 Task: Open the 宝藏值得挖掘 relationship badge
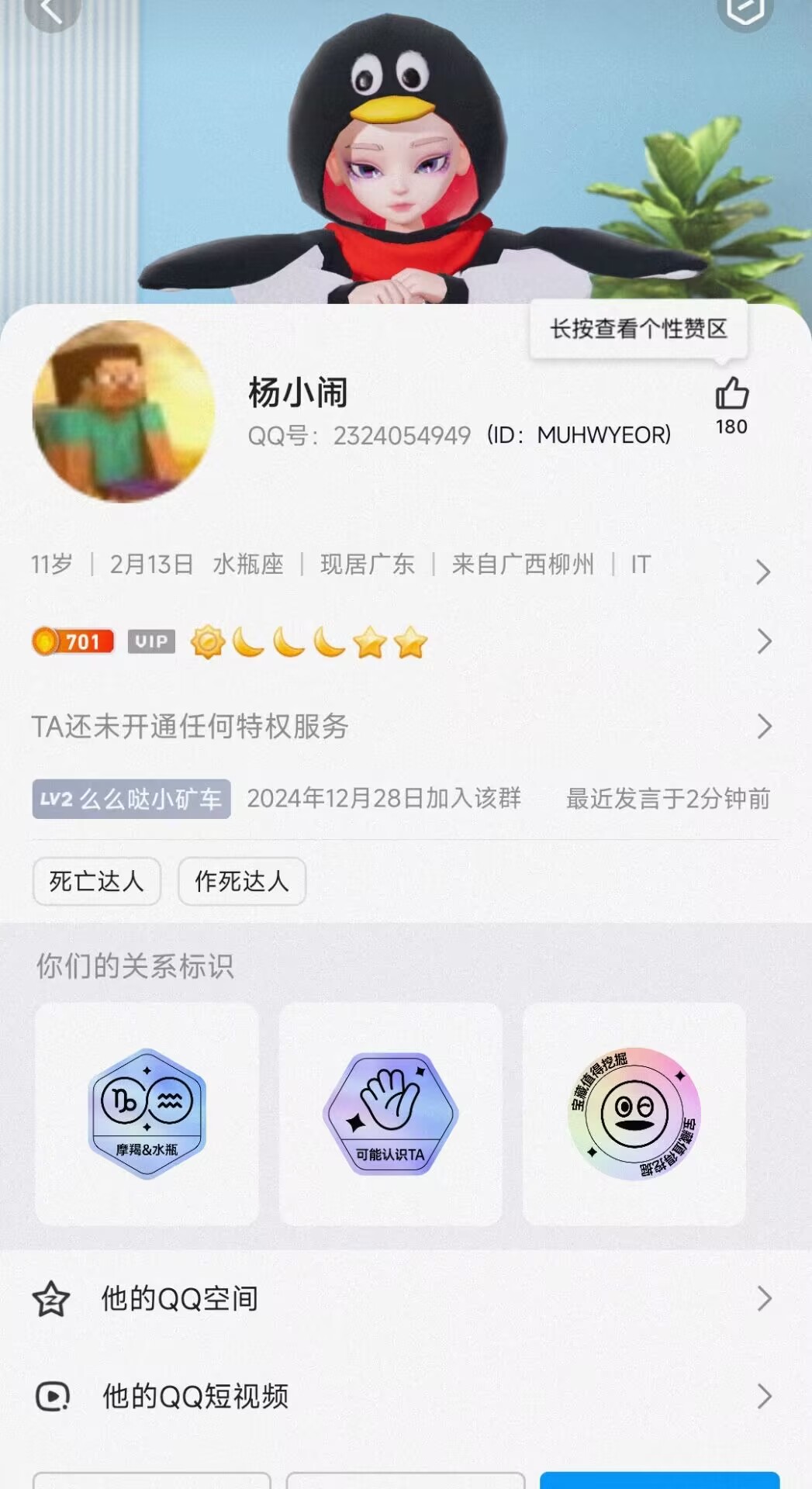[634, 1114]
